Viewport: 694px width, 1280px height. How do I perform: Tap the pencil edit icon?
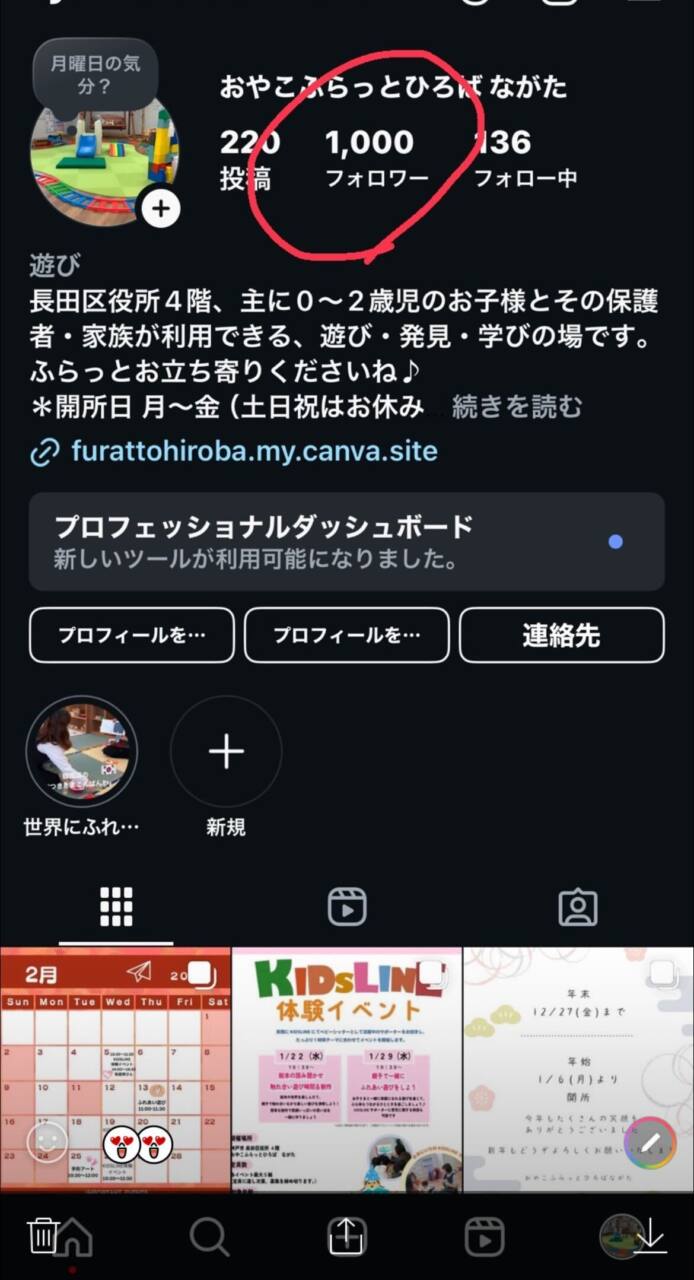tap(651, 1140)
